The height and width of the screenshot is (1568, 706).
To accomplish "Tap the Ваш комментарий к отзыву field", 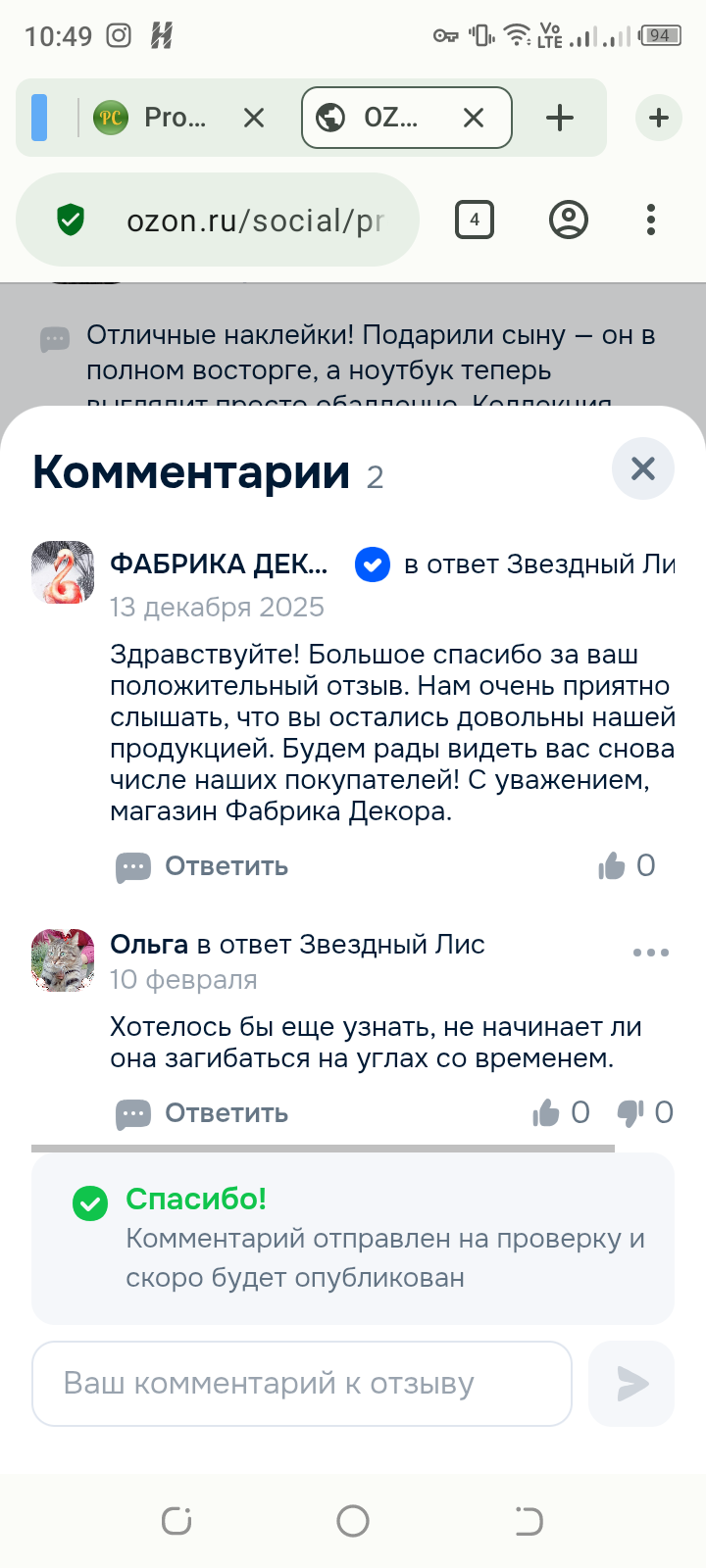I will coord(302,1384).
